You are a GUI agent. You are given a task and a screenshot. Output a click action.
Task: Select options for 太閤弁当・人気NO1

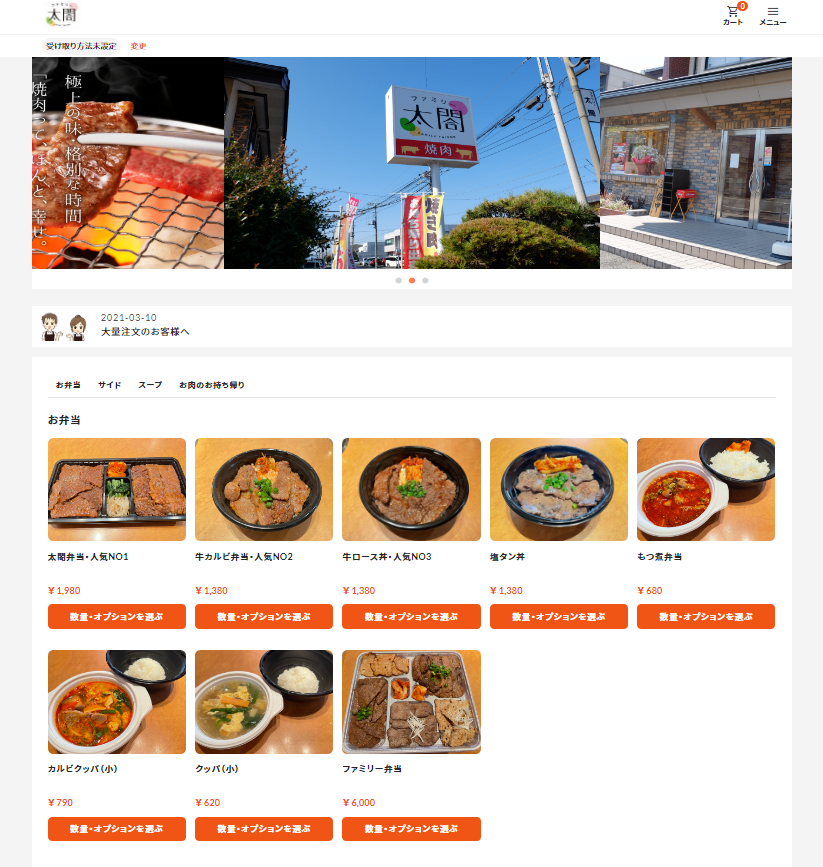[117, 617]
